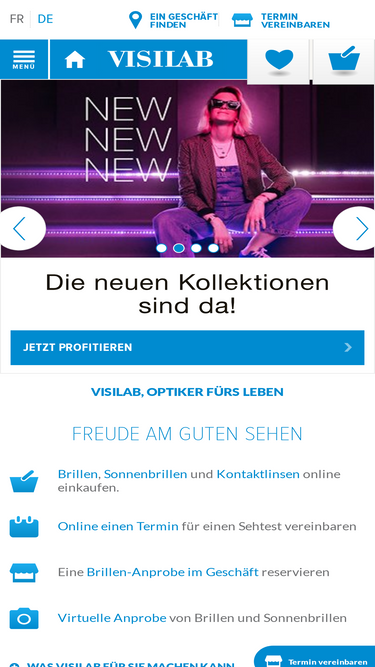Show the next carousel slide
The height and width of the screenshot is (667, 375).
coord(356,228)
